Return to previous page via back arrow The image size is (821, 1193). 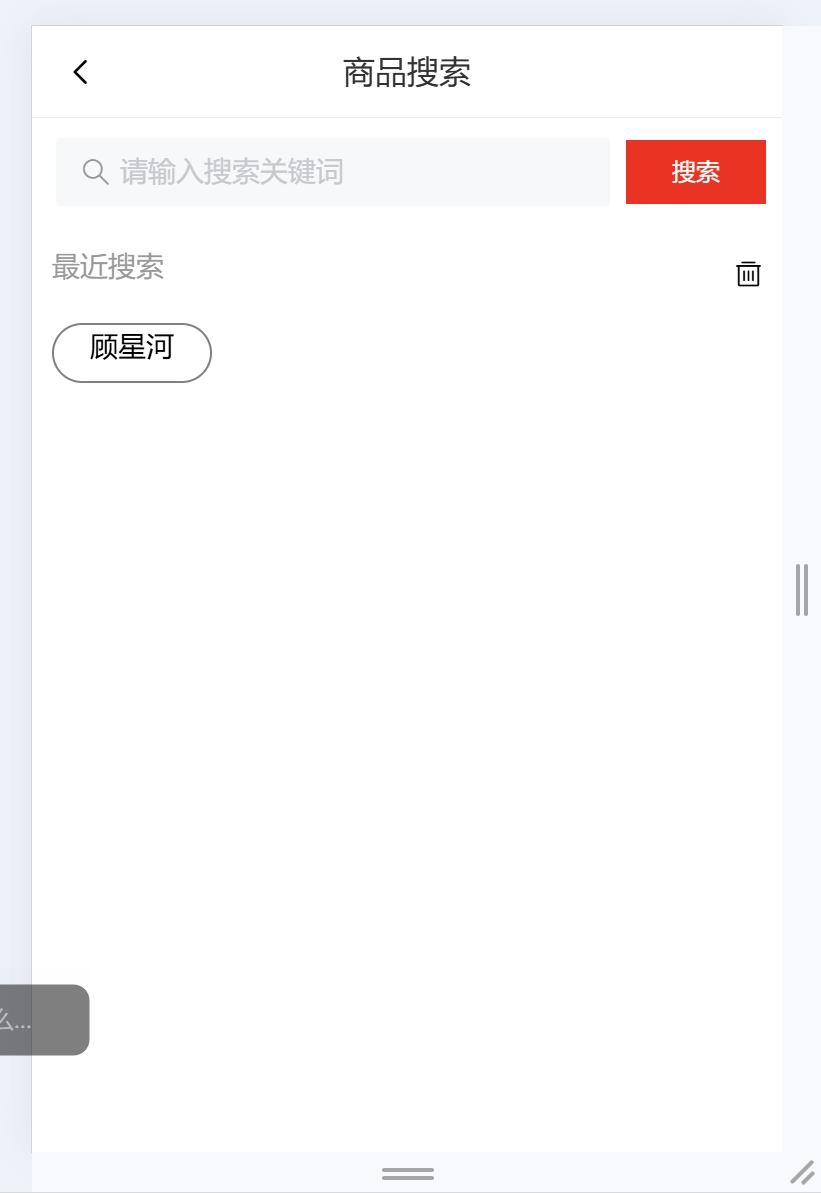80,71
